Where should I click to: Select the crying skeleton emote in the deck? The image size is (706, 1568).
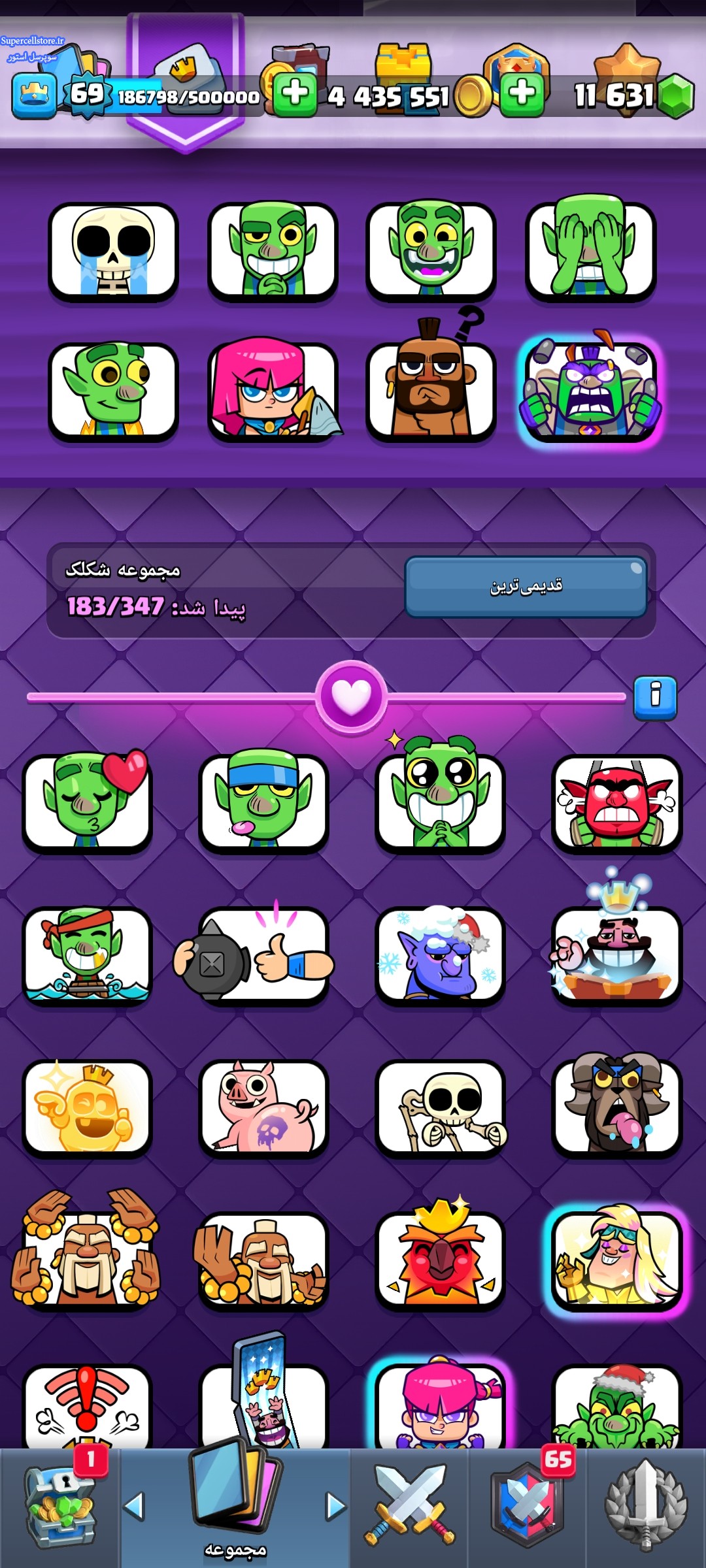pyautogui.click(x=113, y=252)
